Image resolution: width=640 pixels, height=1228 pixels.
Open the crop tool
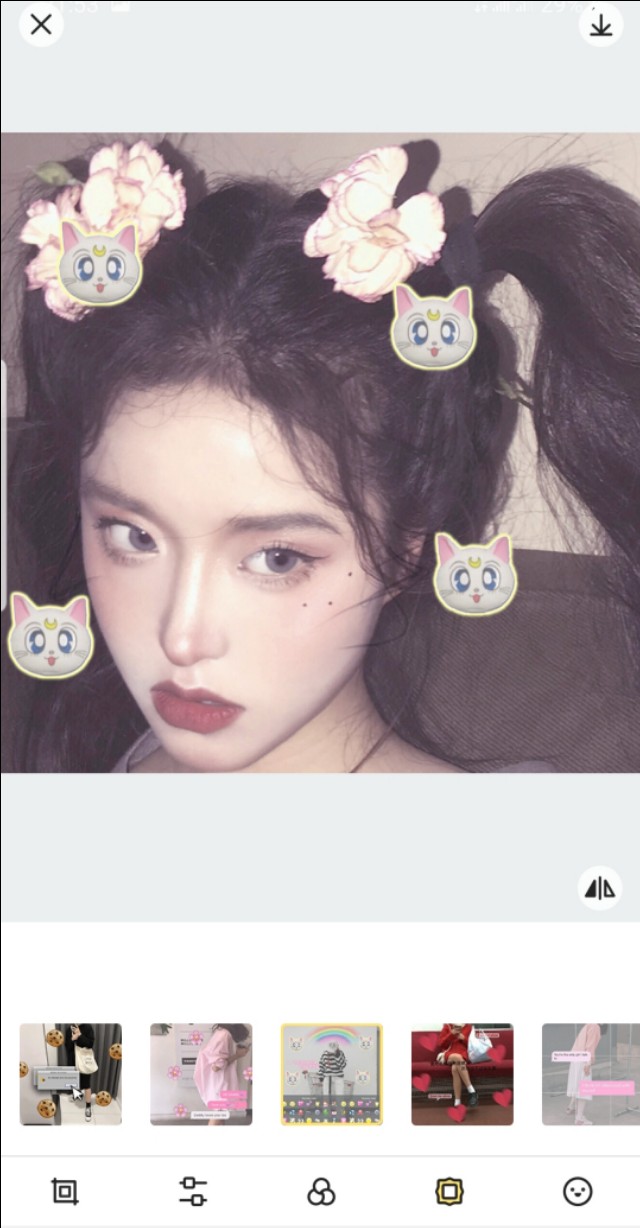click(x=65, y=1191)
